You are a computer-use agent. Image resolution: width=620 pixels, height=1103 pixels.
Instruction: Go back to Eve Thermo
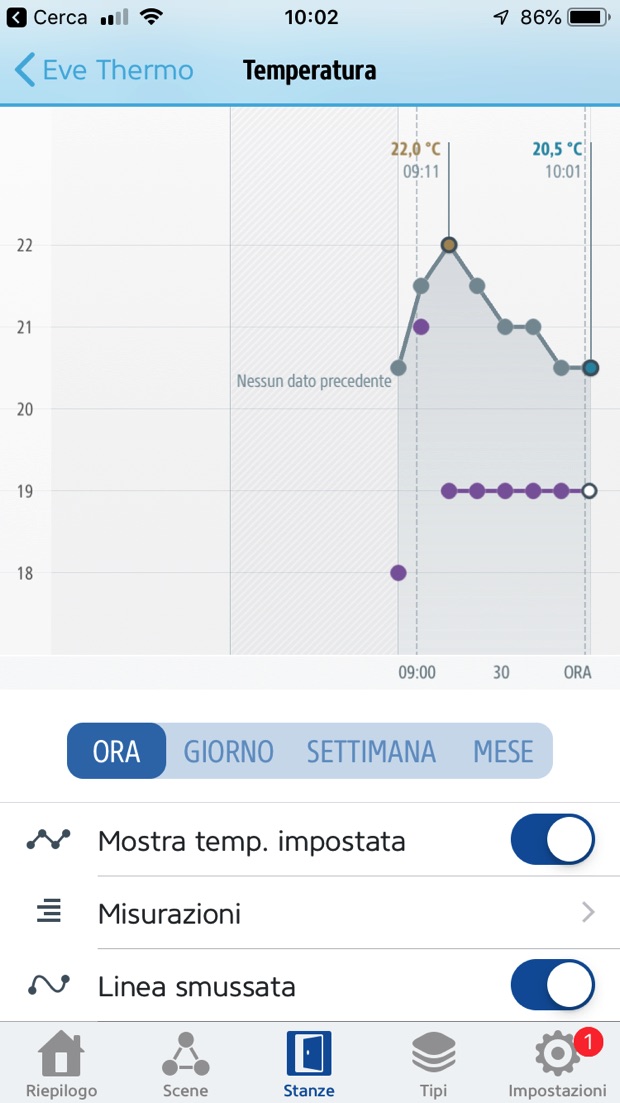(x=104, y=71)
